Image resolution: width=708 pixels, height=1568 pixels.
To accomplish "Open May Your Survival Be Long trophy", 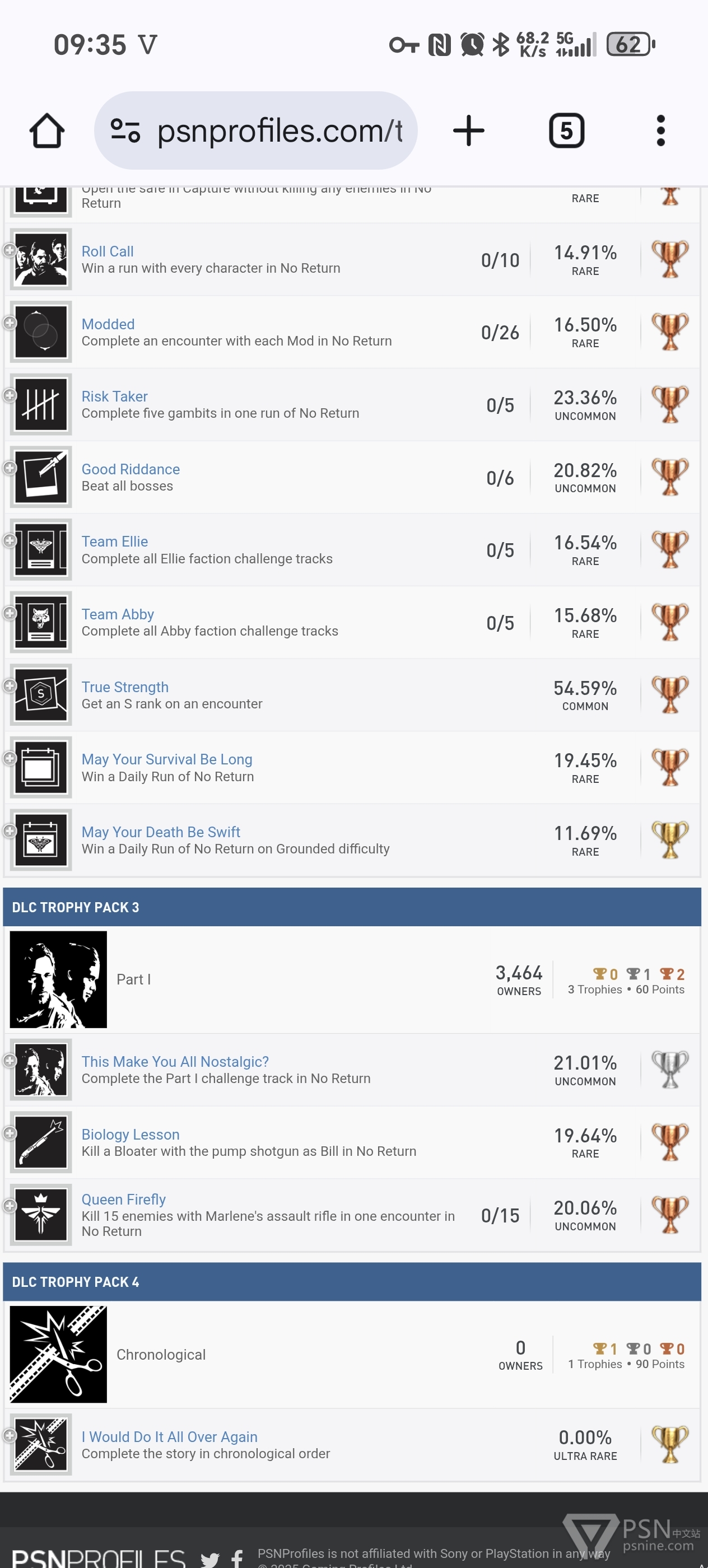I will click(x=167, y=759).
